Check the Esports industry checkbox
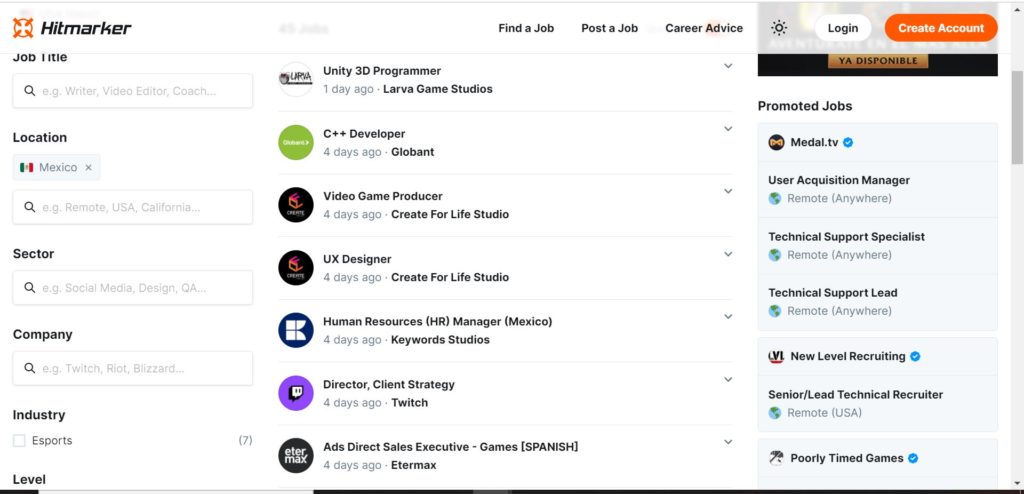The image size is (1024, 494). 19,441
